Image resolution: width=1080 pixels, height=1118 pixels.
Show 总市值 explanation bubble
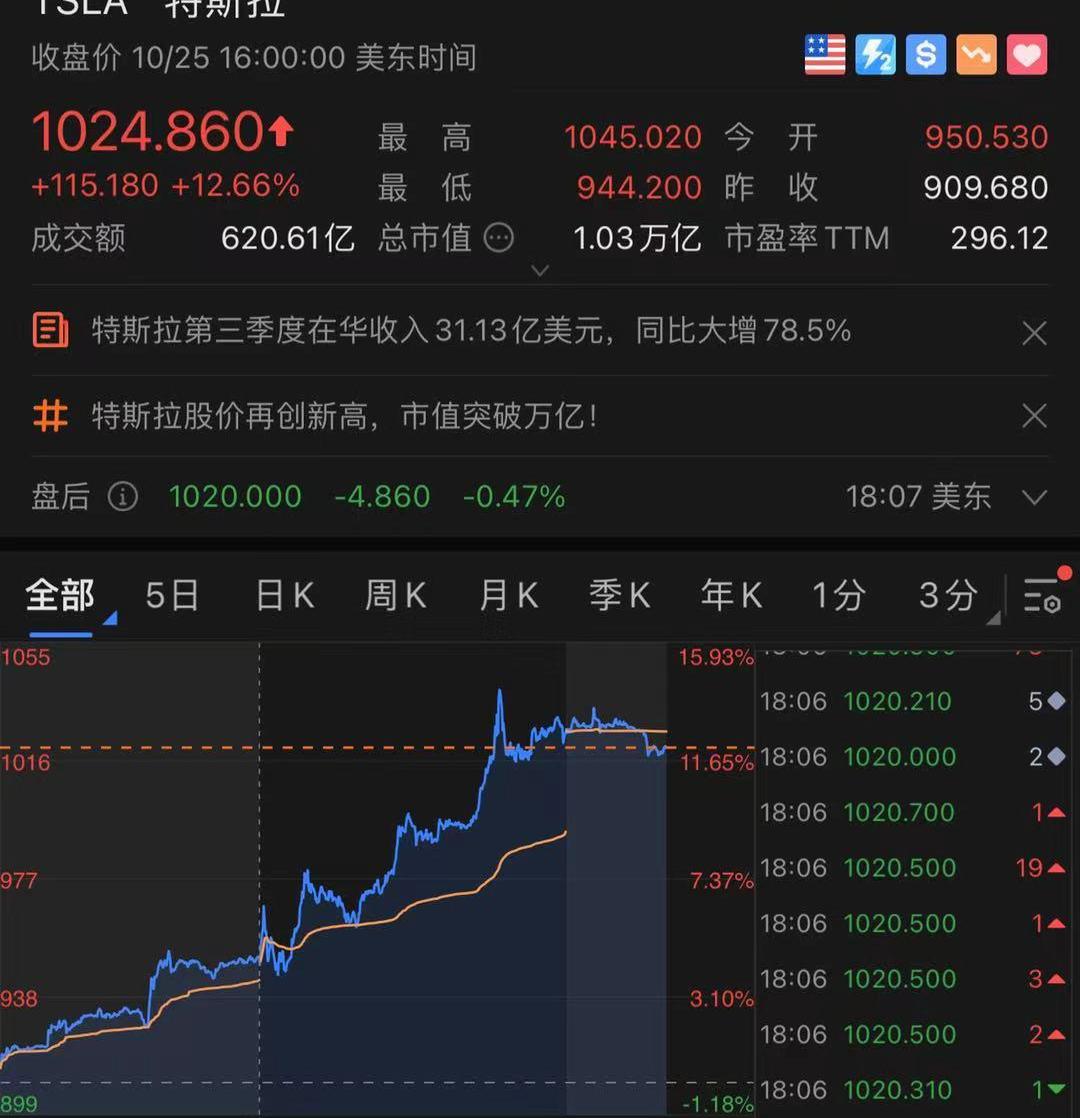tap(499, 238)
